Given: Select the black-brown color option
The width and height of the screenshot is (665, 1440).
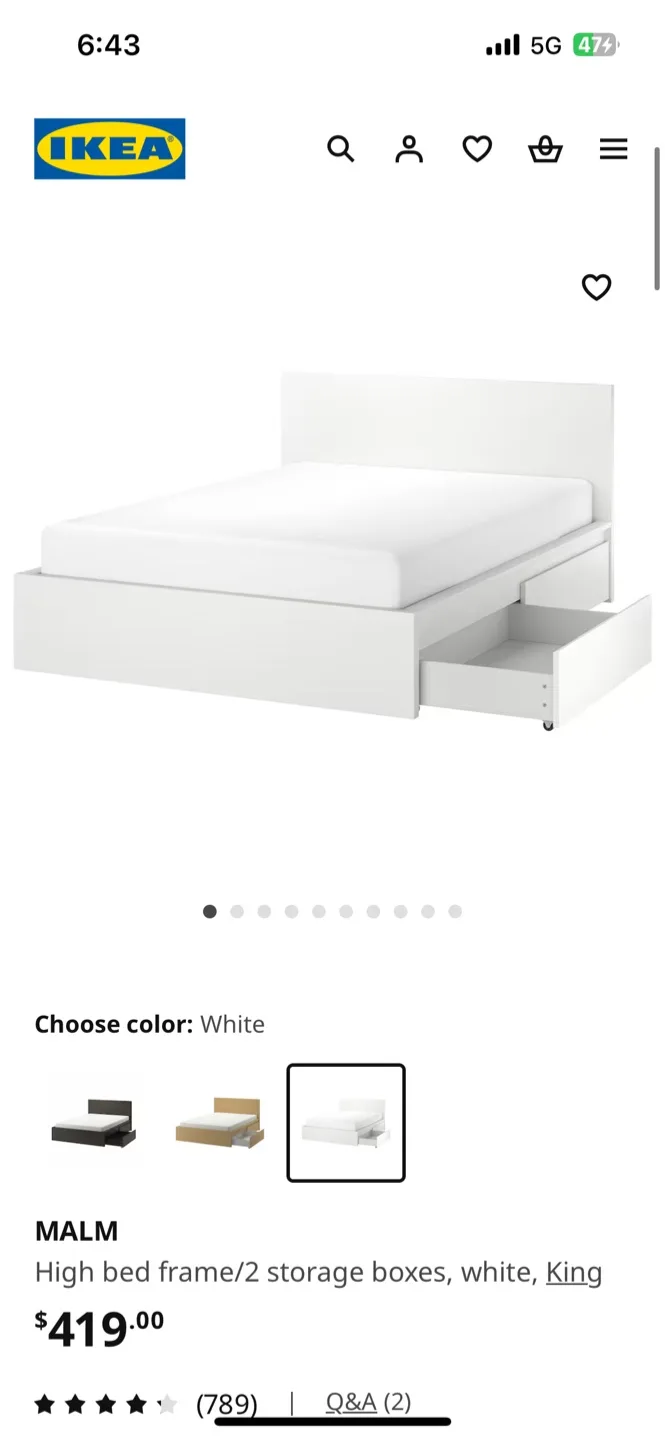Looking at the screenshot, I should click(x=94, y=1123).
